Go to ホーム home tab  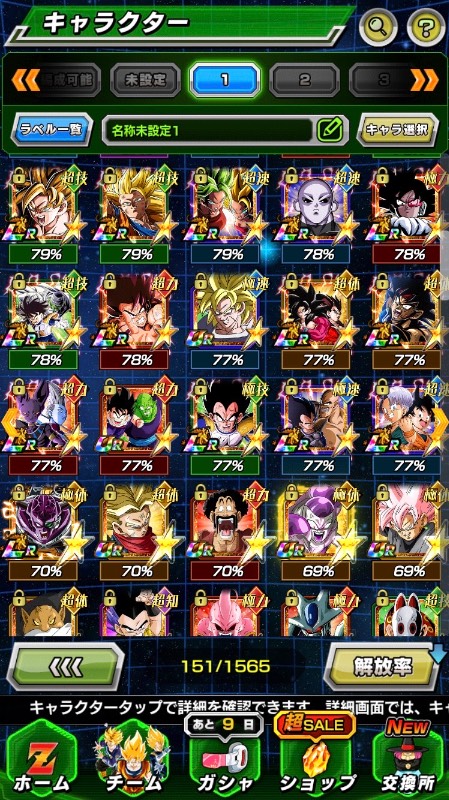coord(43,762)
